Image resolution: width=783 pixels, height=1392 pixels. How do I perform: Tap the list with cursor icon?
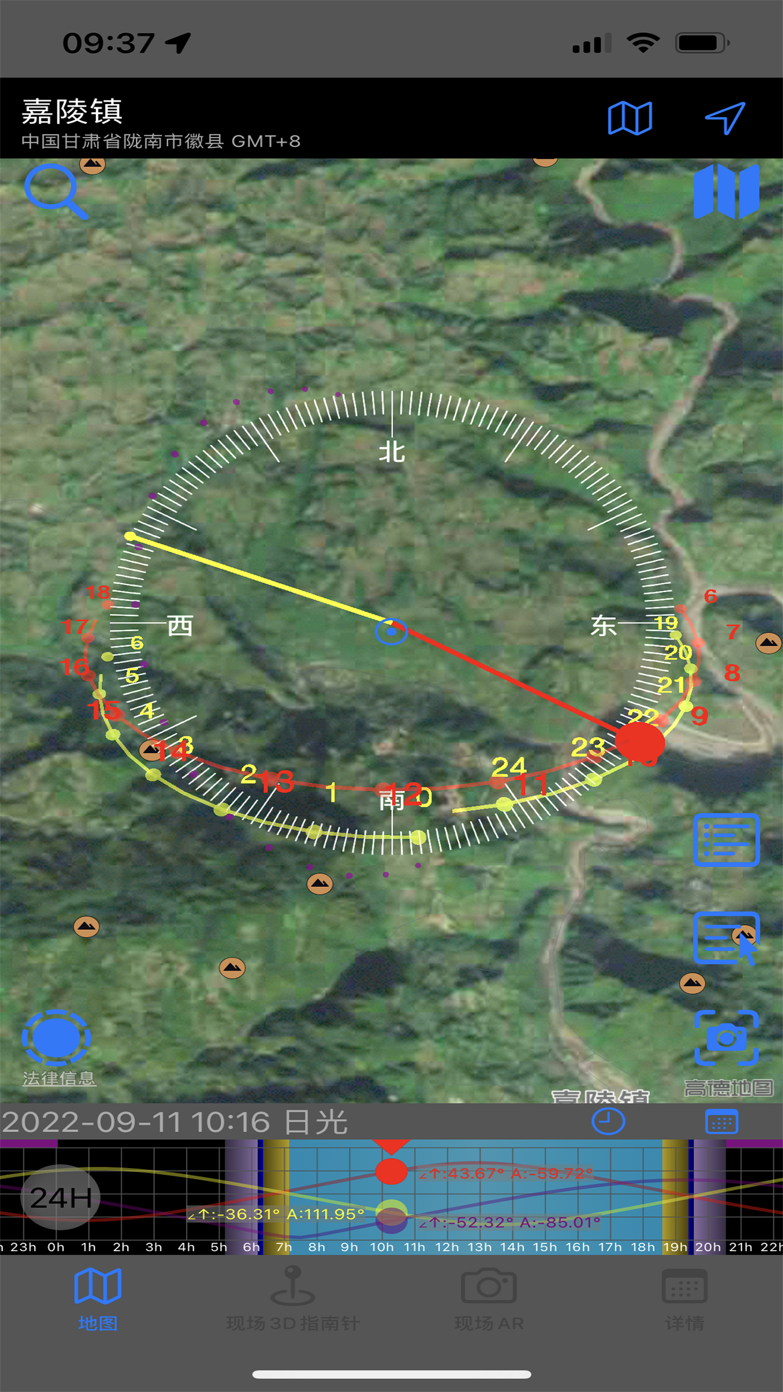click(726, 938)
